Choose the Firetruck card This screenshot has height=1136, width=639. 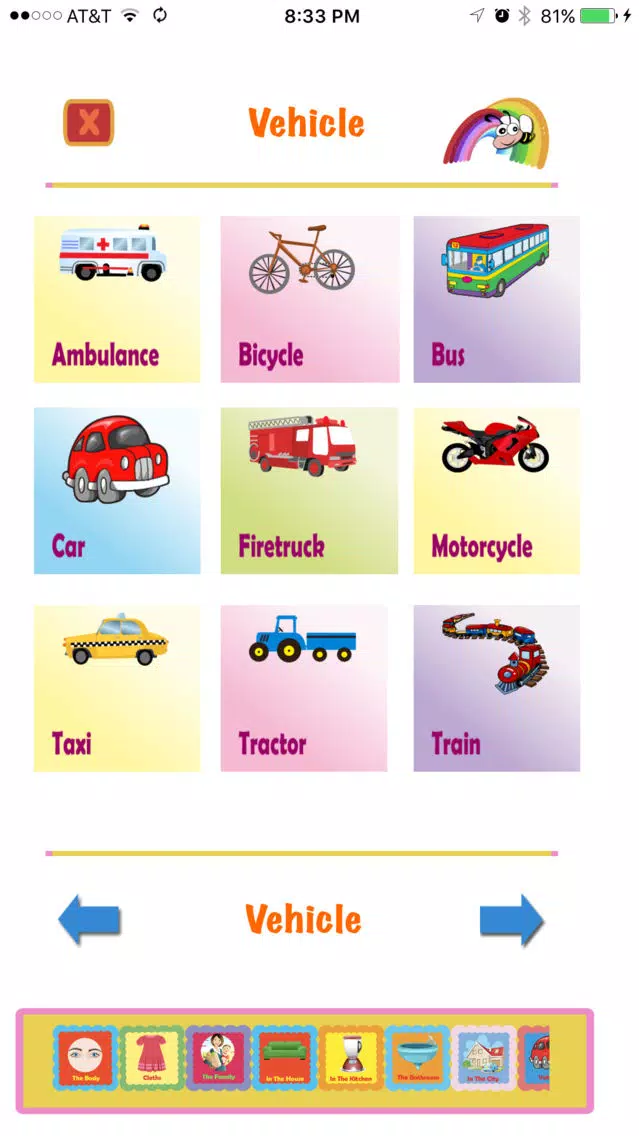click(x=309, y=490)
